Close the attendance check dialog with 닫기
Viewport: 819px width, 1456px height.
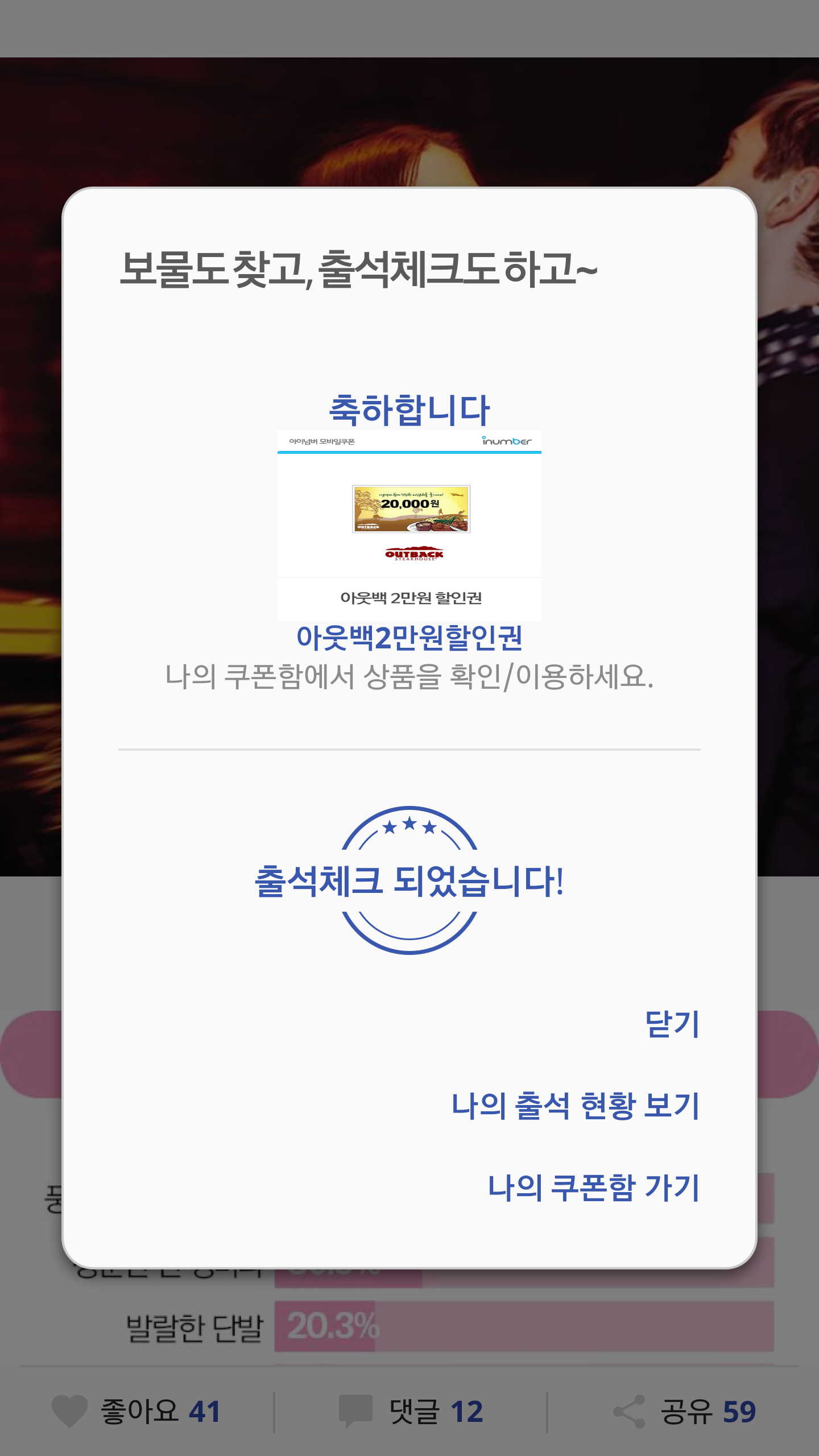click(672, 1024)
